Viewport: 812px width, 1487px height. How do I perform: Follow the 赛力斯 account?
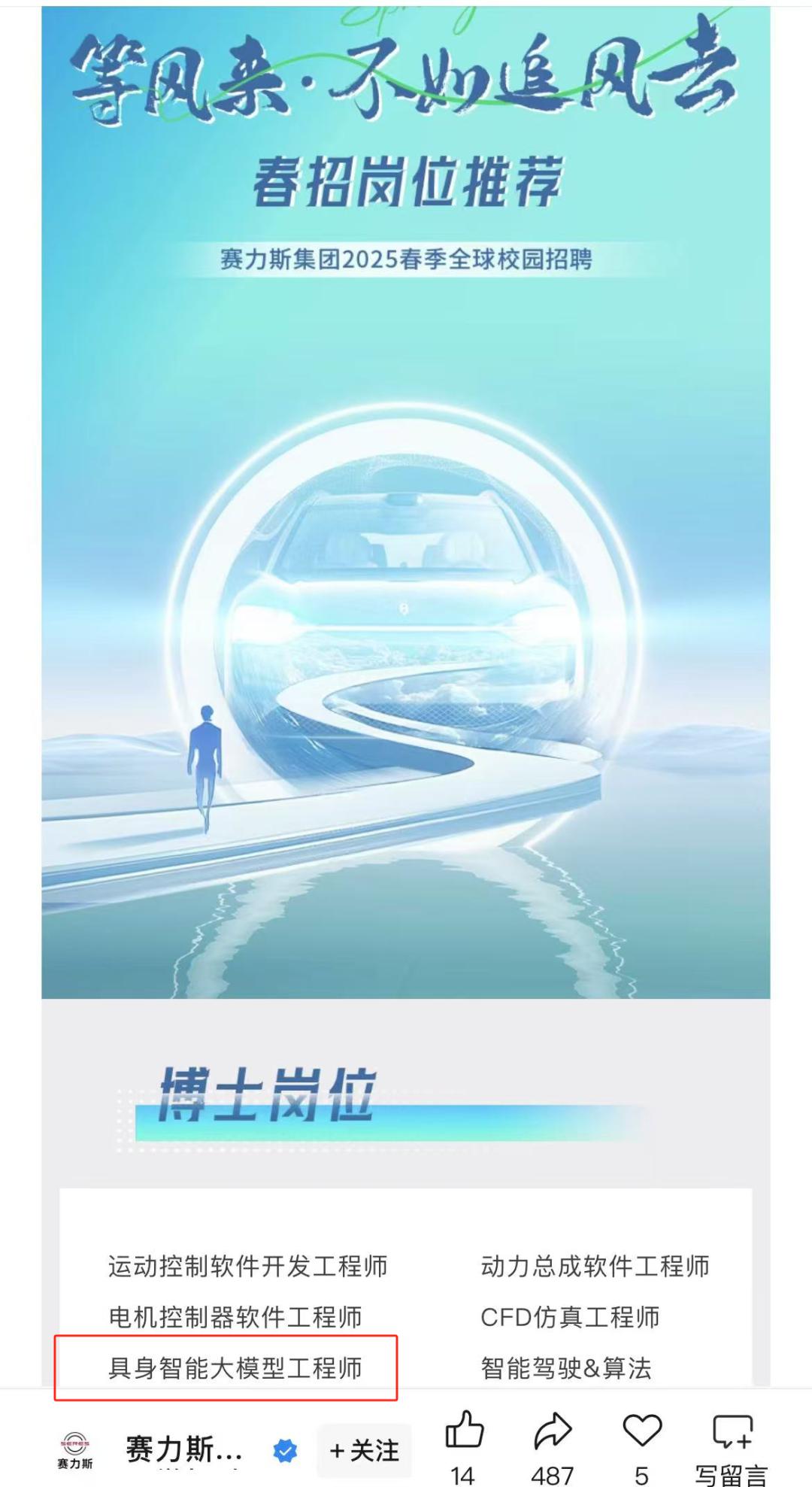[364, 1450]
